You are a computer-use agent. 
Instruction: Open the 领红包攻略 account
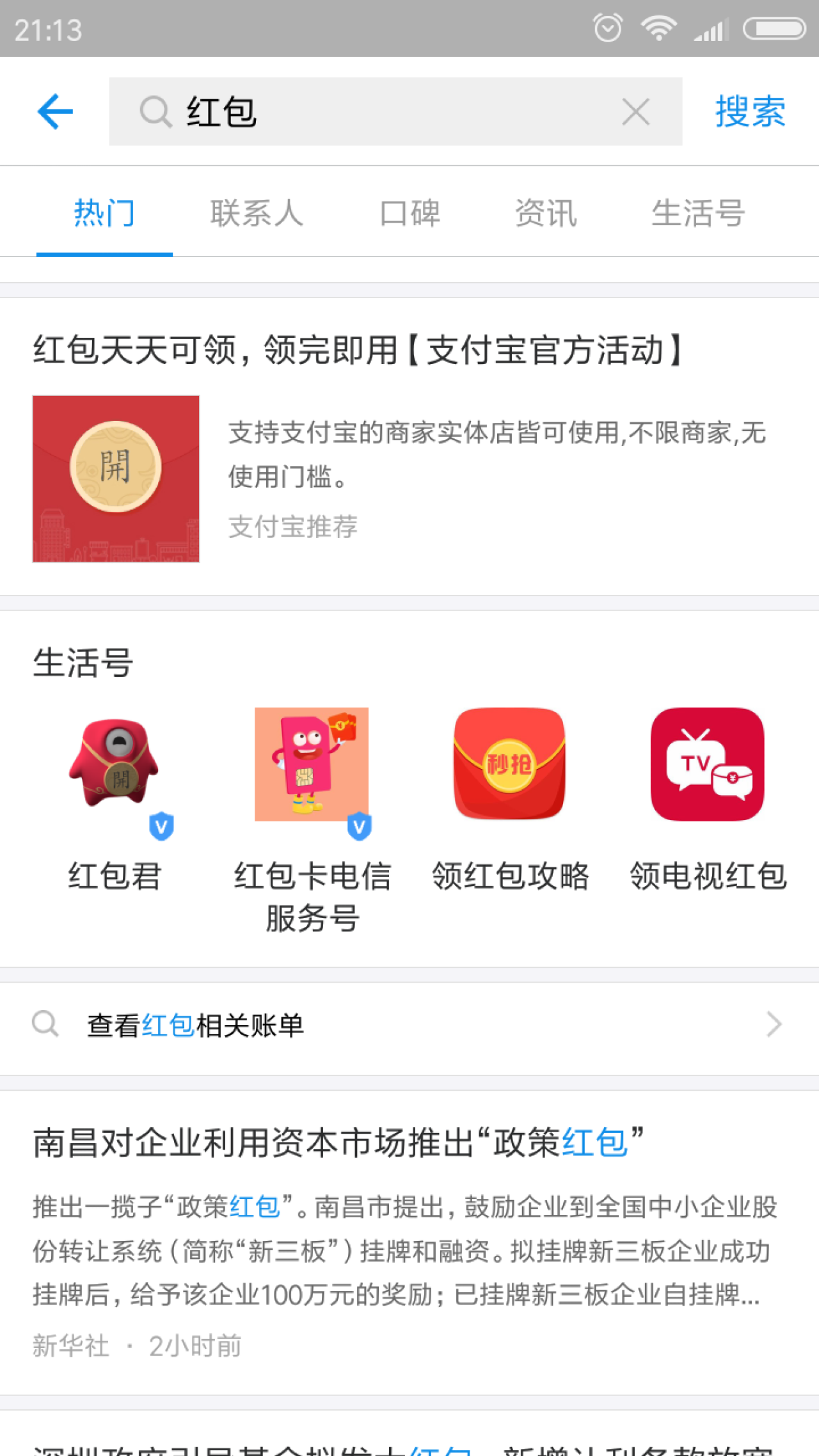(x=510, y=800)
